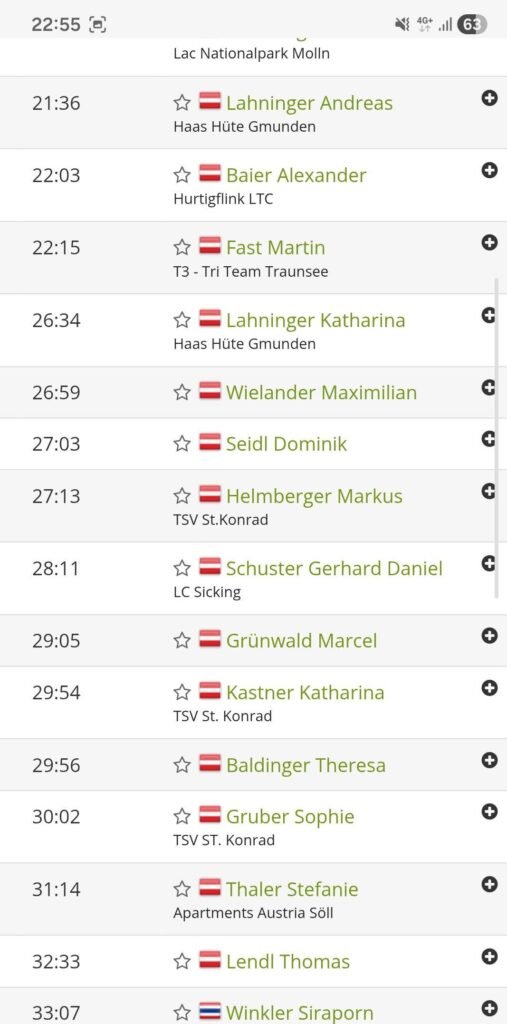
Task: Mark Baldinger Theresa as favorite
Action: (182, 765)
